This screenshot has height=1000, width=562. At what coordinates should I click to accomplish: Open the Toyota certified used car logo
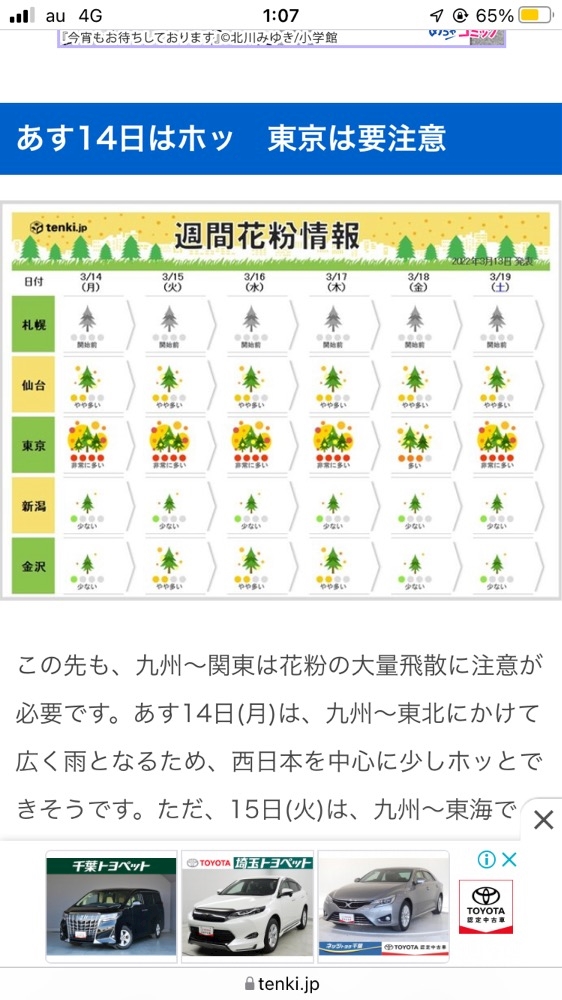[485, 907]
